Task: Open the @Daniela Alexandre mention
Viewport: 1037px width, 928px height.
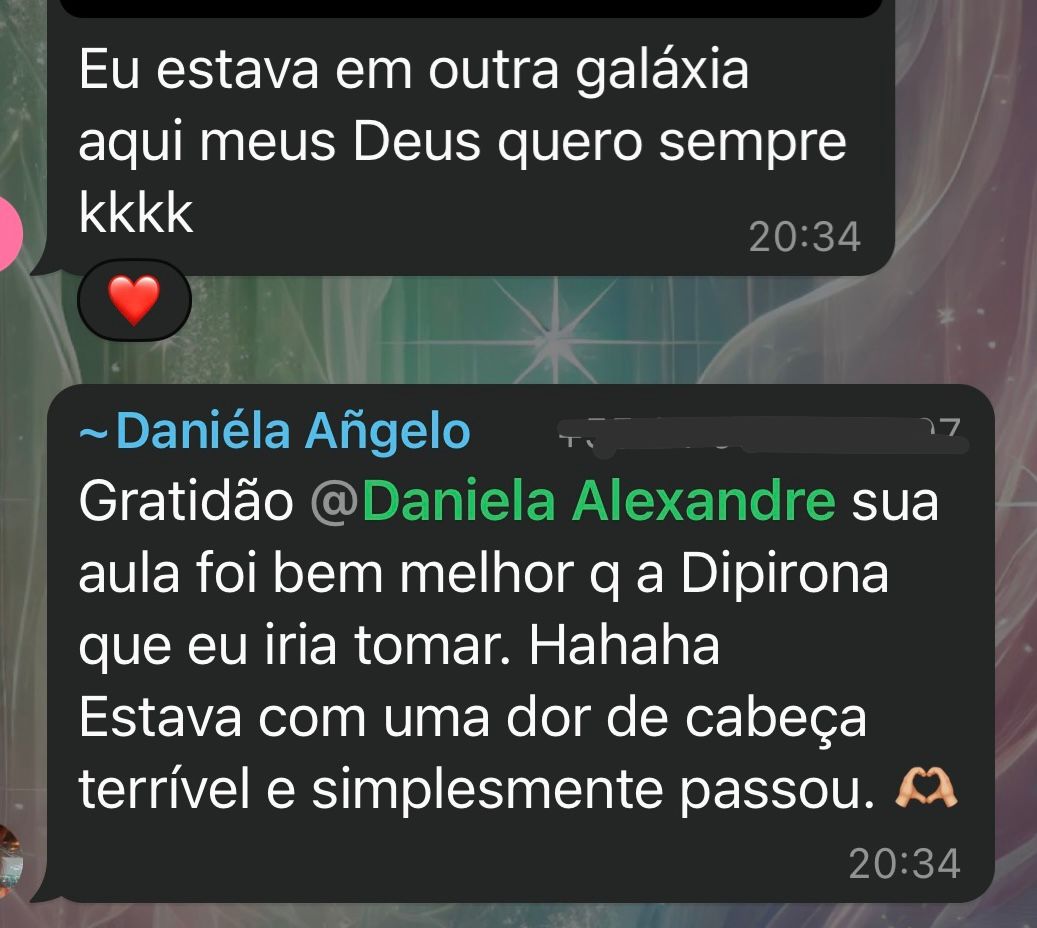Action: pos(573,503)
